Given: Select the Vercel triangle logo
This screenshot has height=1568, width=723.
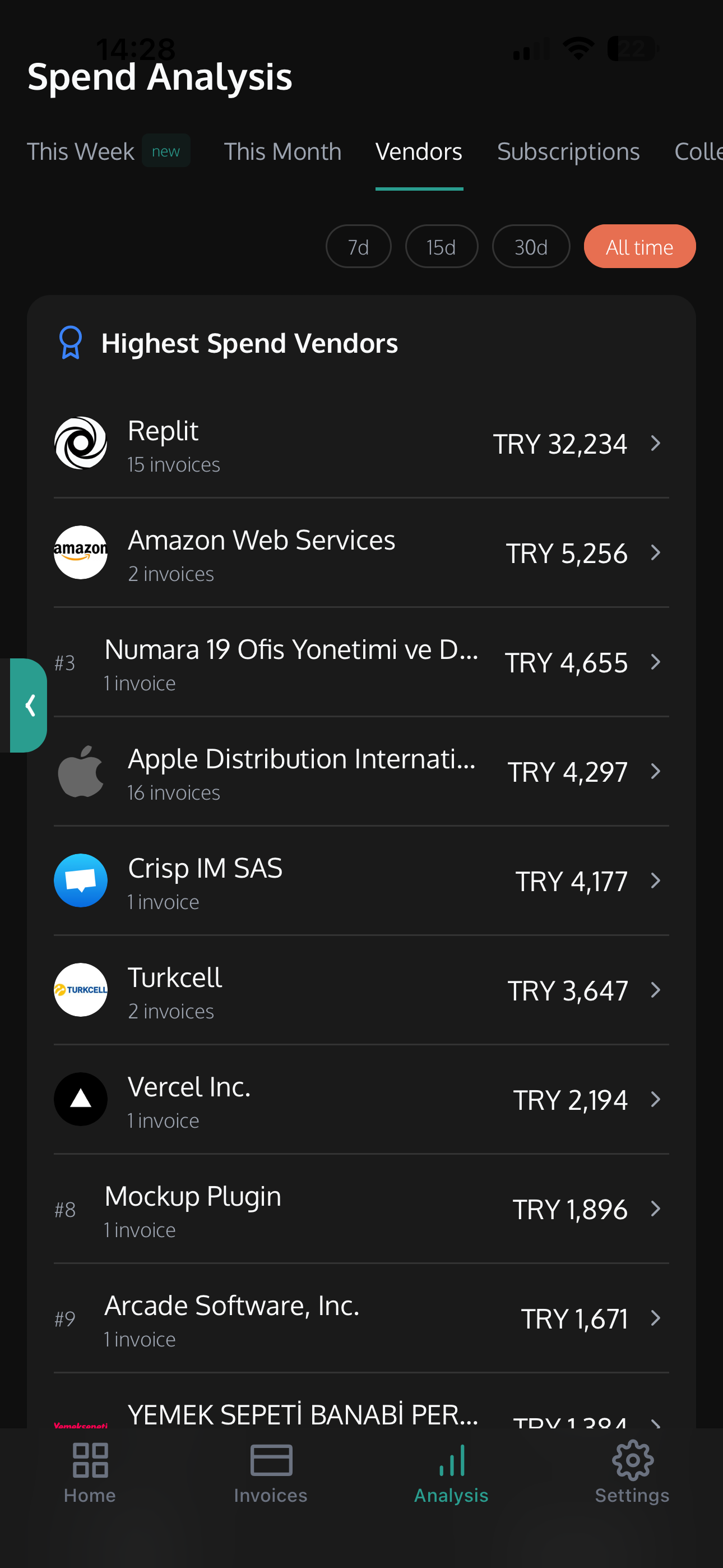Looking at the screenshot, I should [x=81, y=1099].
